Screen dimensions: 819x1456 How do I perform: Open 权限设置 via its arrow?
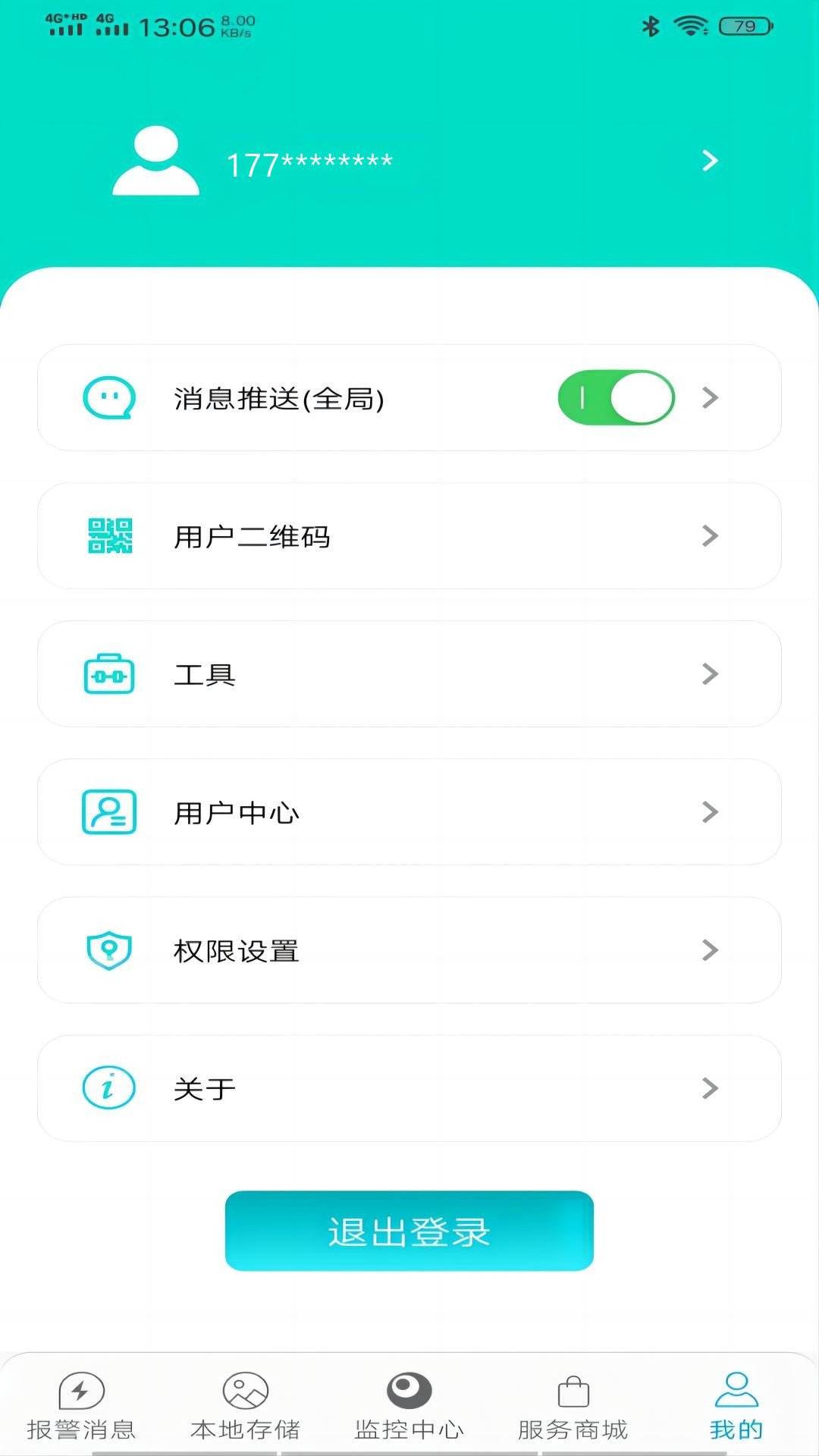tap(710, 950)
